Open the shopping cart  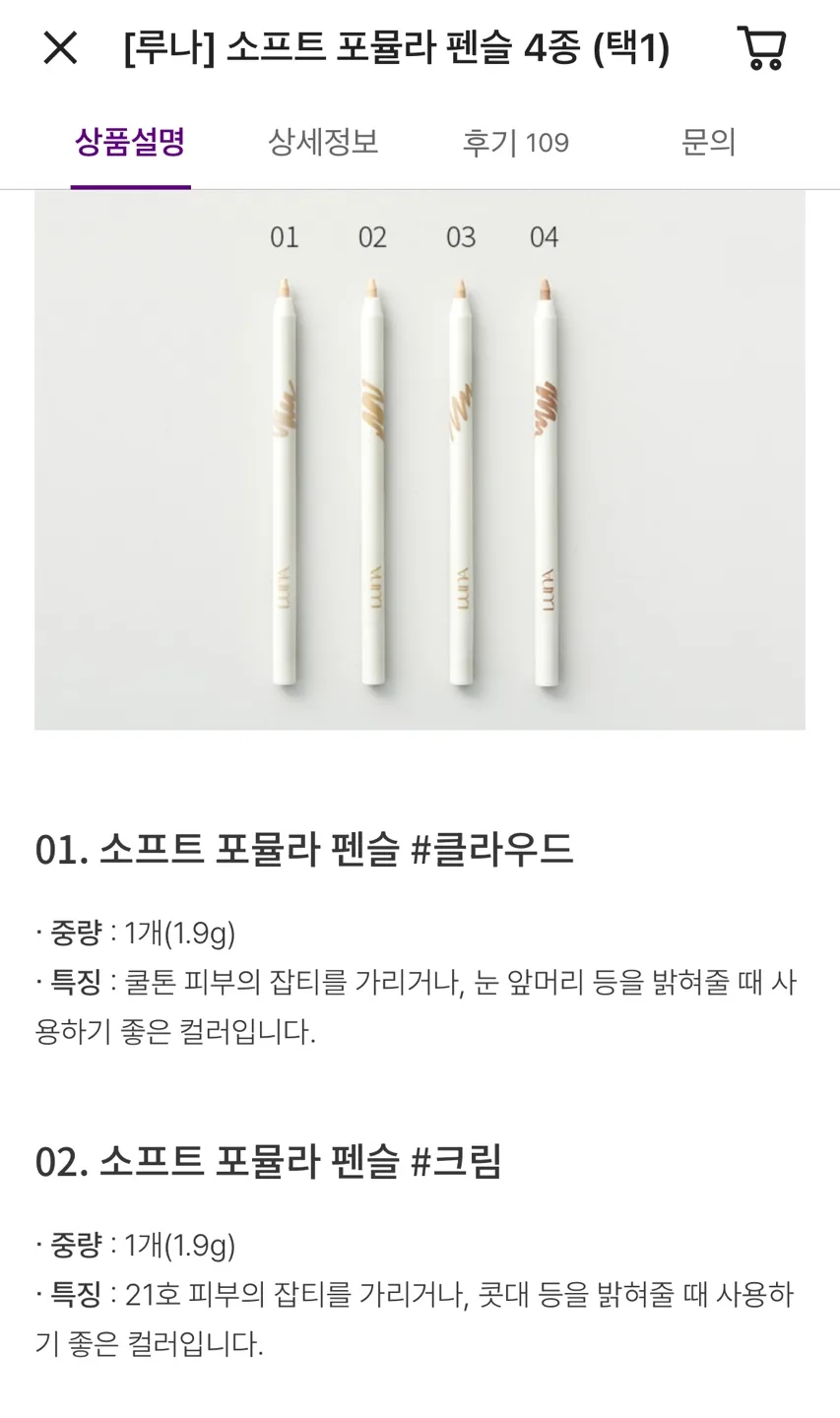coord(761,47)
